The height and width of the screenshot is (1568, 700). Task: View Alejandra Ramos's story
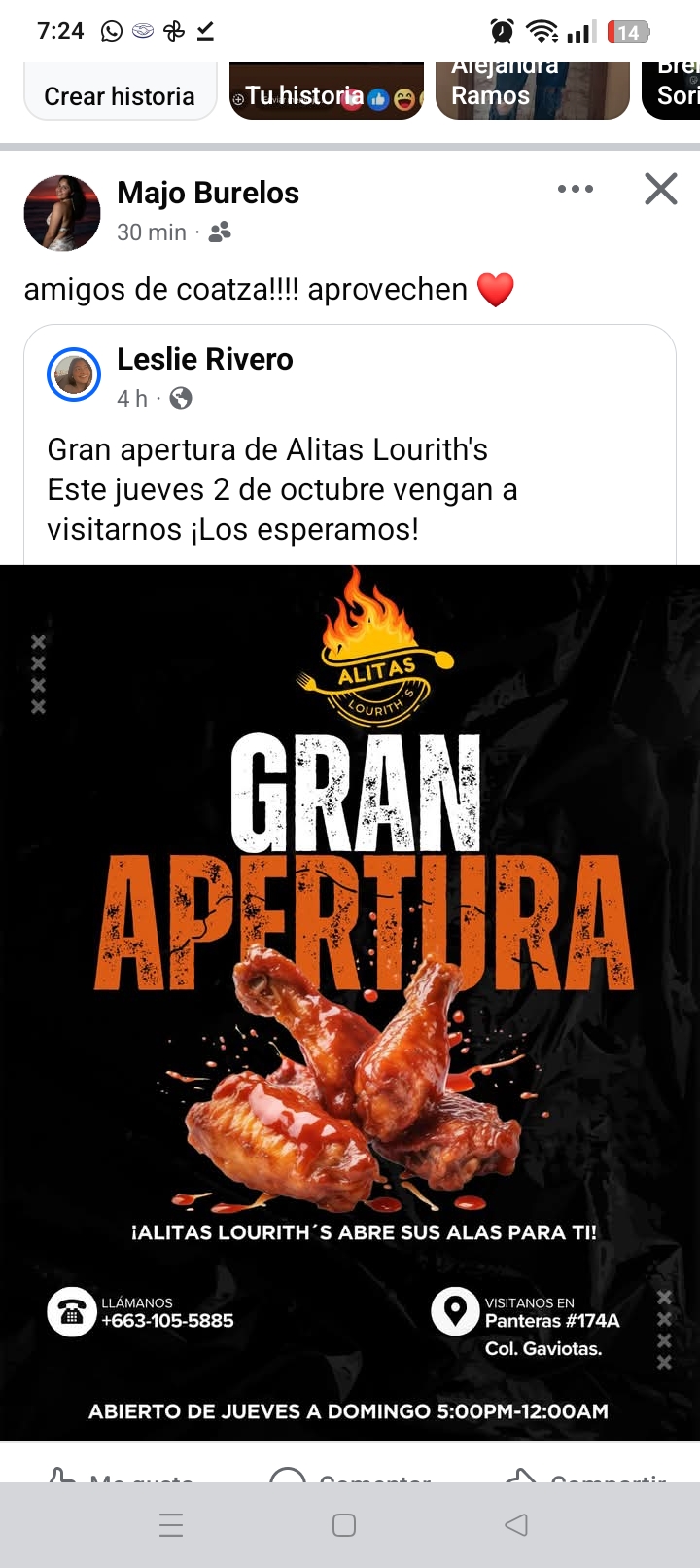pos(532,91)
